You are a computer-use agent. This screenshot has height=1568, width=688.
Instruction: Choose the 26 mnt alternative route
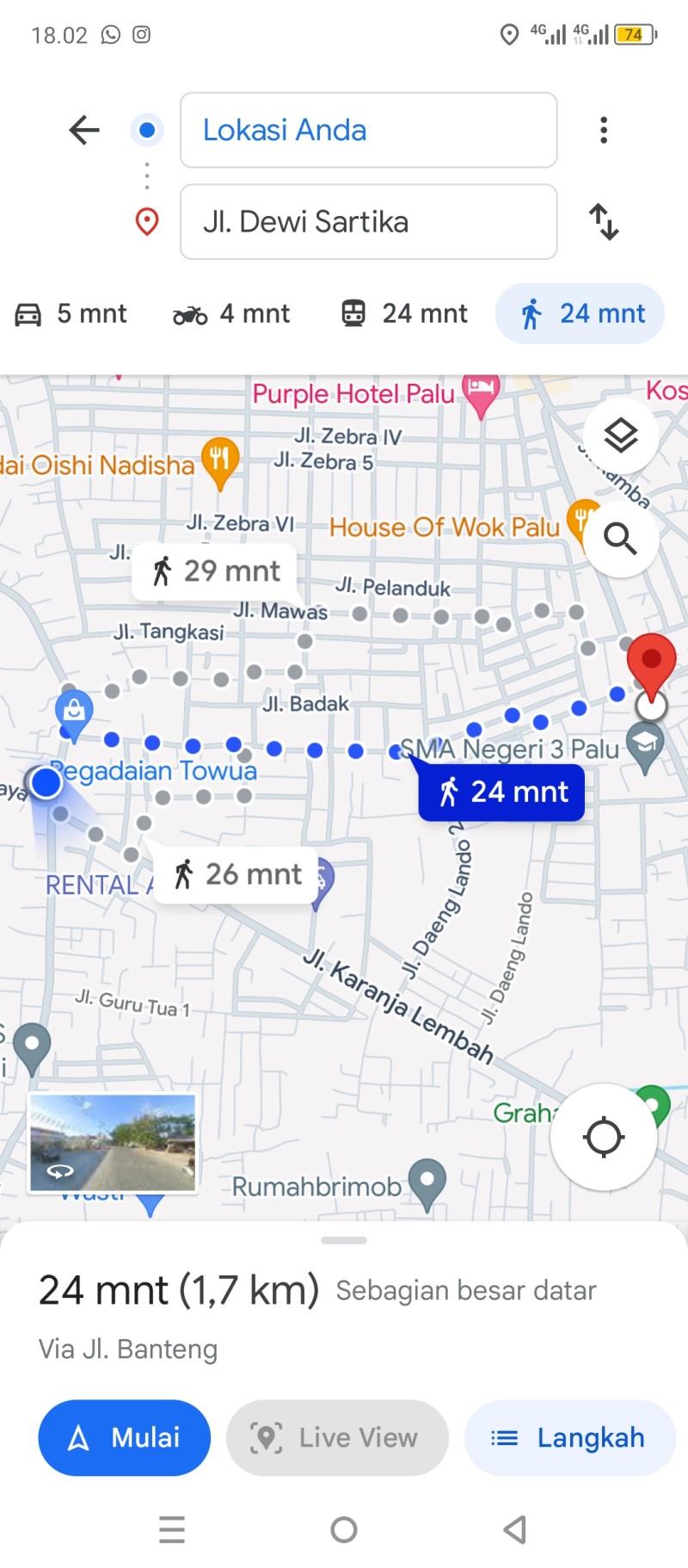point(236,874)
